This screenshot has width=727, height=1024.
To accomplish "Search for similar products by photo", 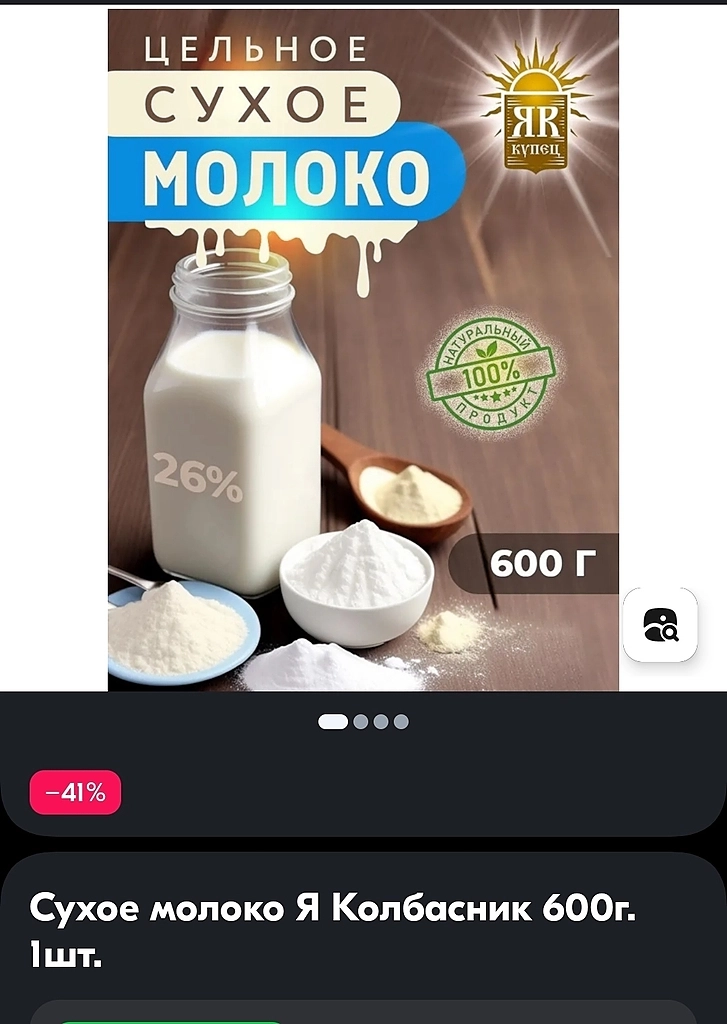I will (x=660, y=625).
